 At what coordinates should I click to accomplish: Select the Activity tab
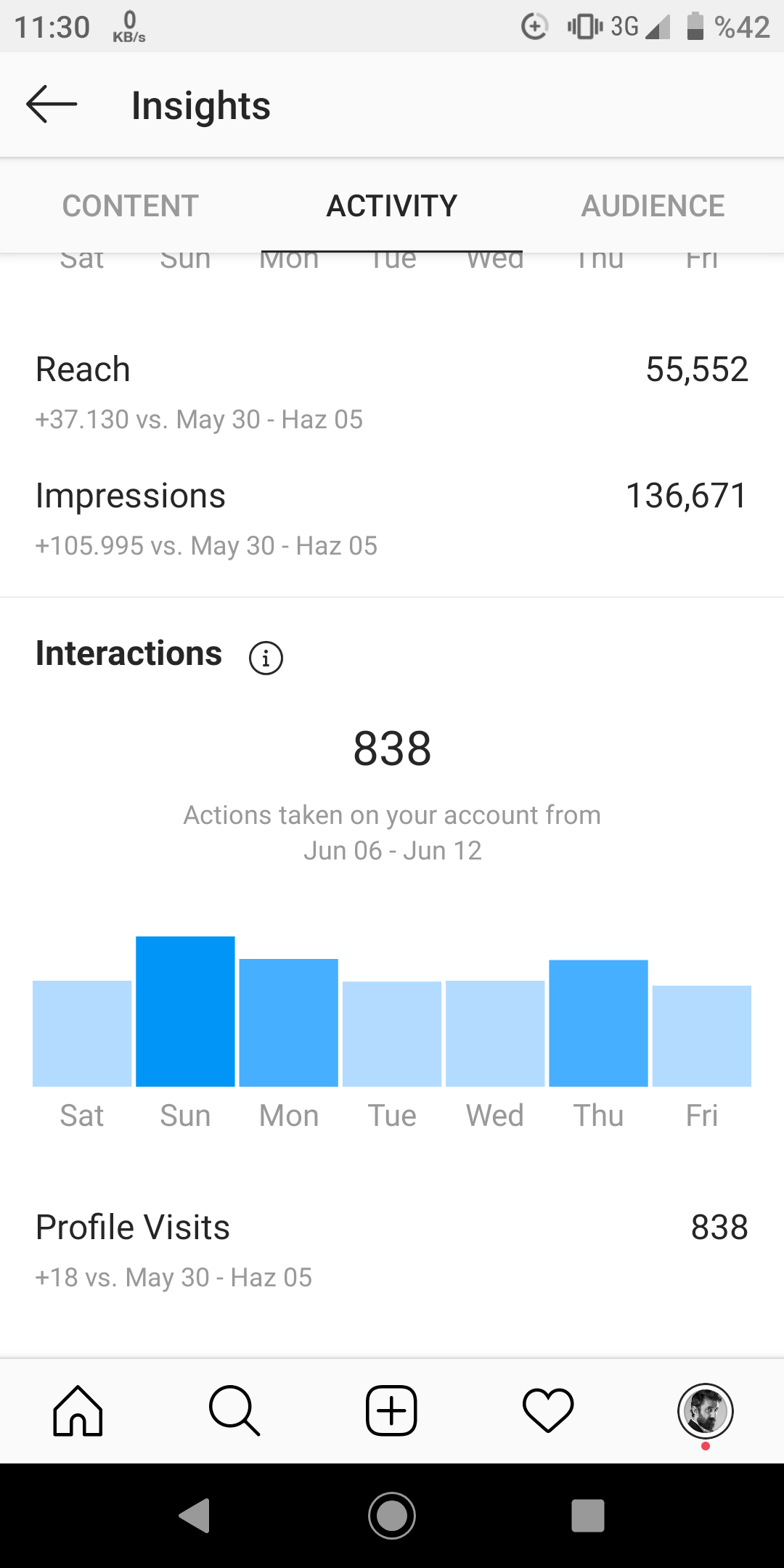(x=392, y=206)
